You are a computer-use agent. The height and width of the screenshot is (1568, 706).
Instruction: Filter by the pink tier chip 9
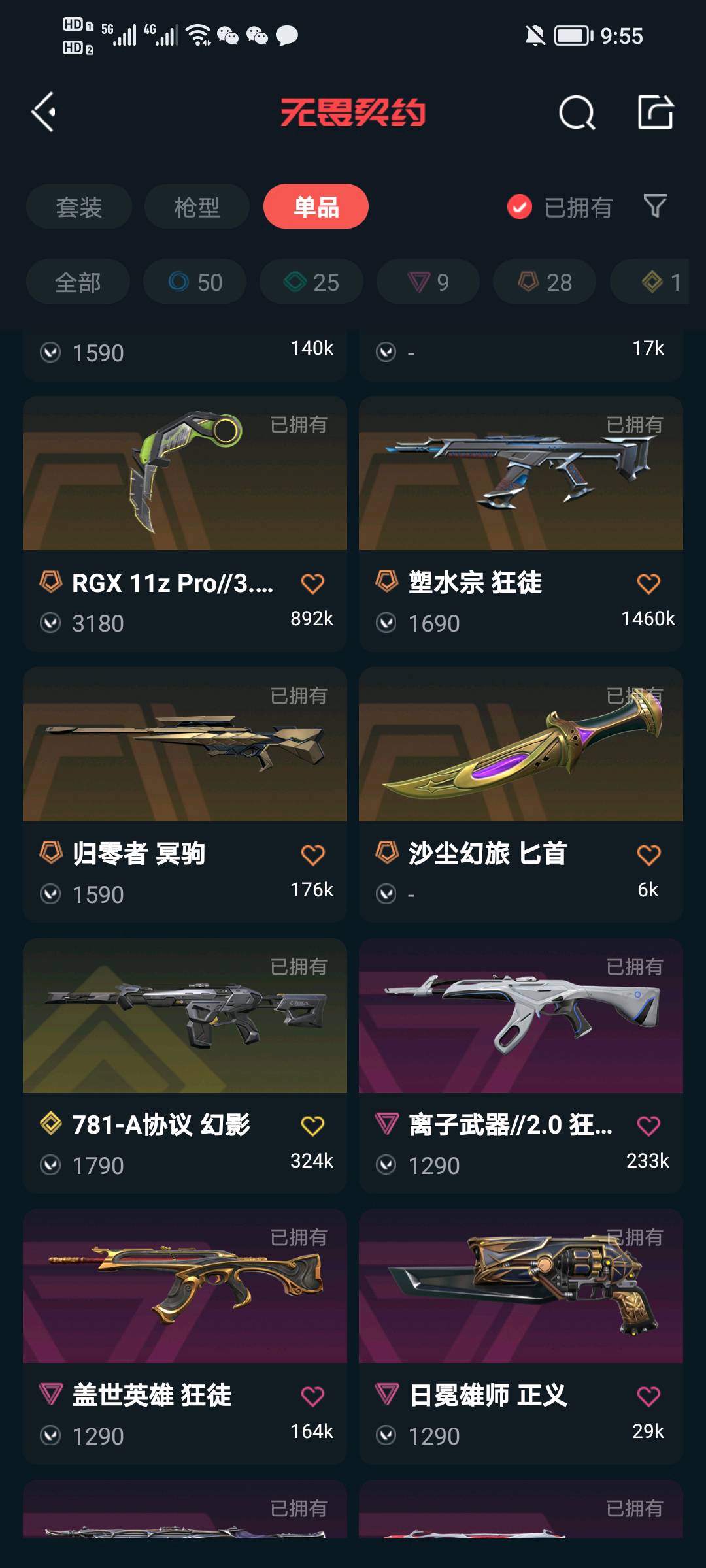(x=428, y=282)
